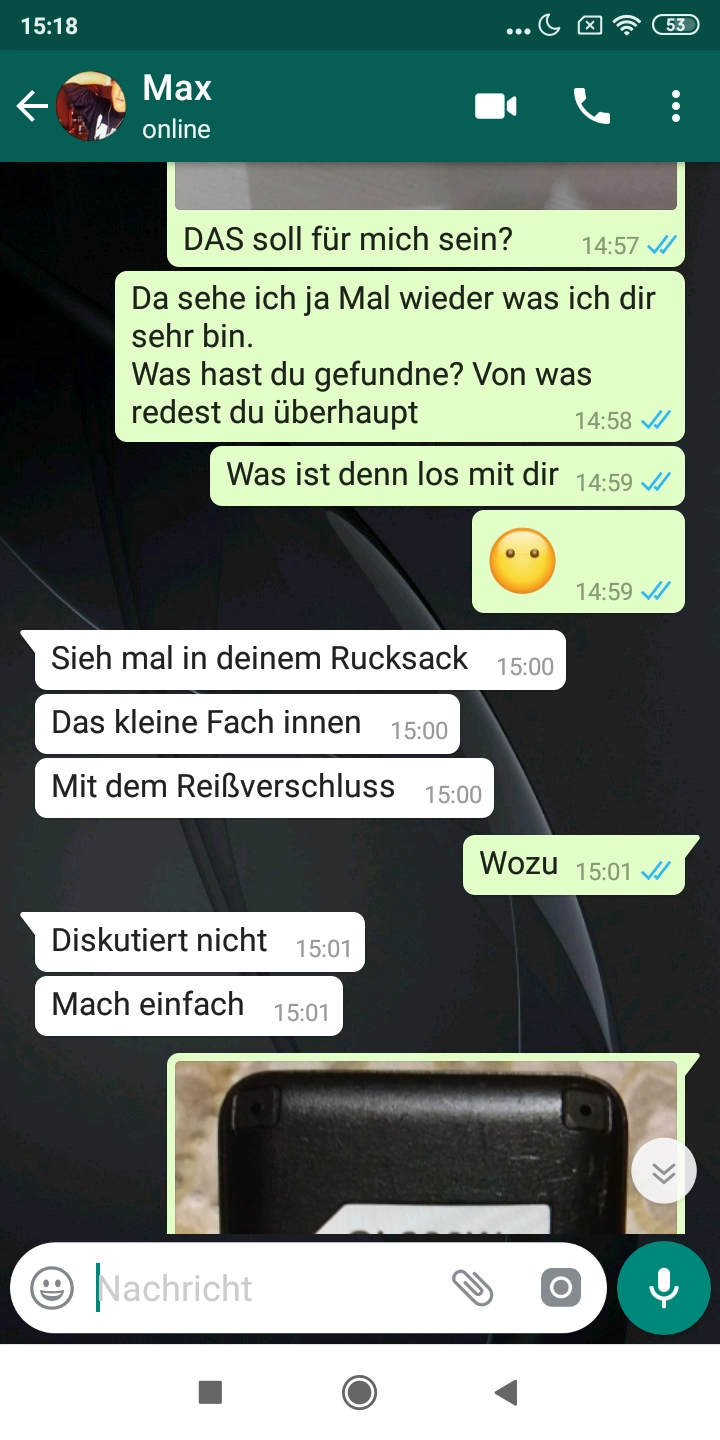Open the overflow menu
The width and height of the screenshot is (720, 1440).
point(676,106)
